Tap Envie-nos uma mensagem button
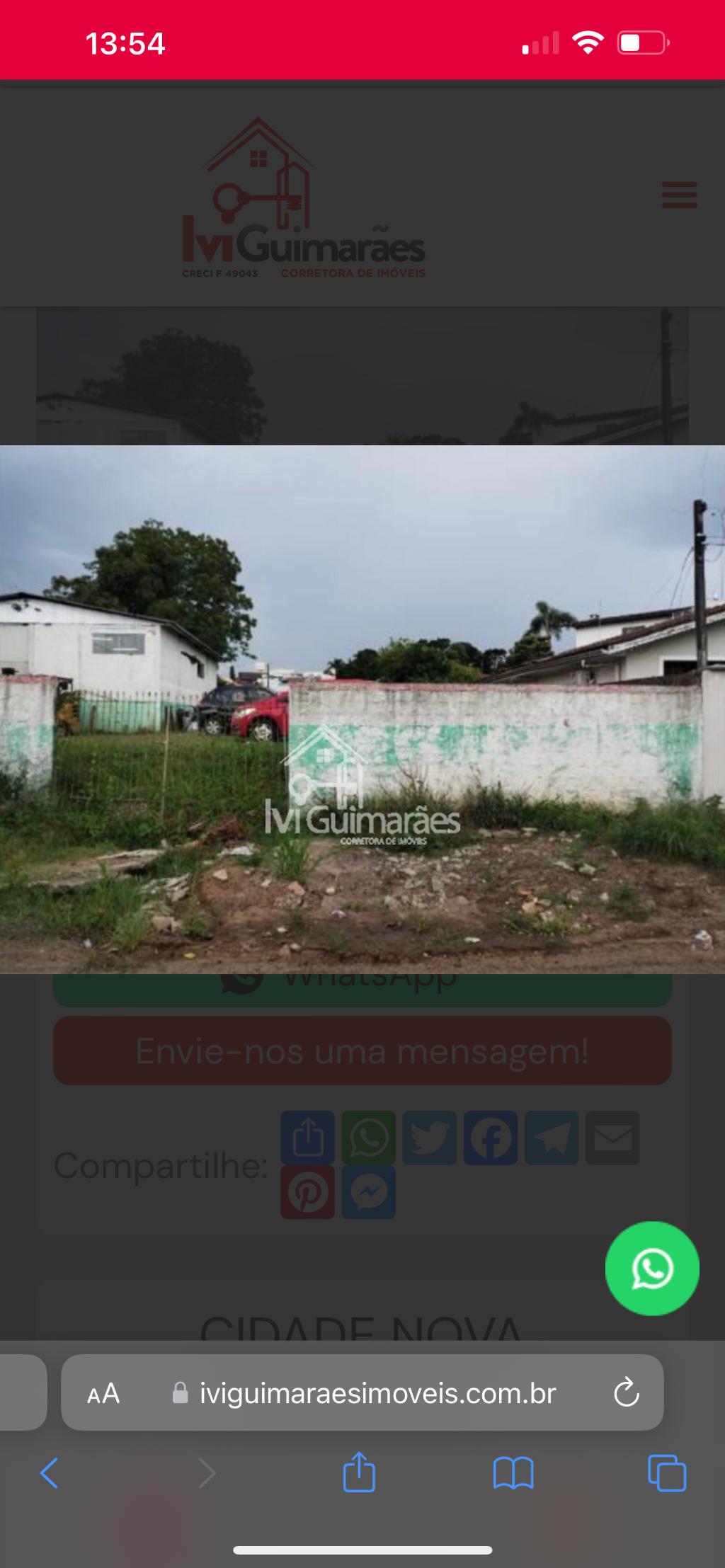The image size is (725, 1568). (x=362, y=1051)
